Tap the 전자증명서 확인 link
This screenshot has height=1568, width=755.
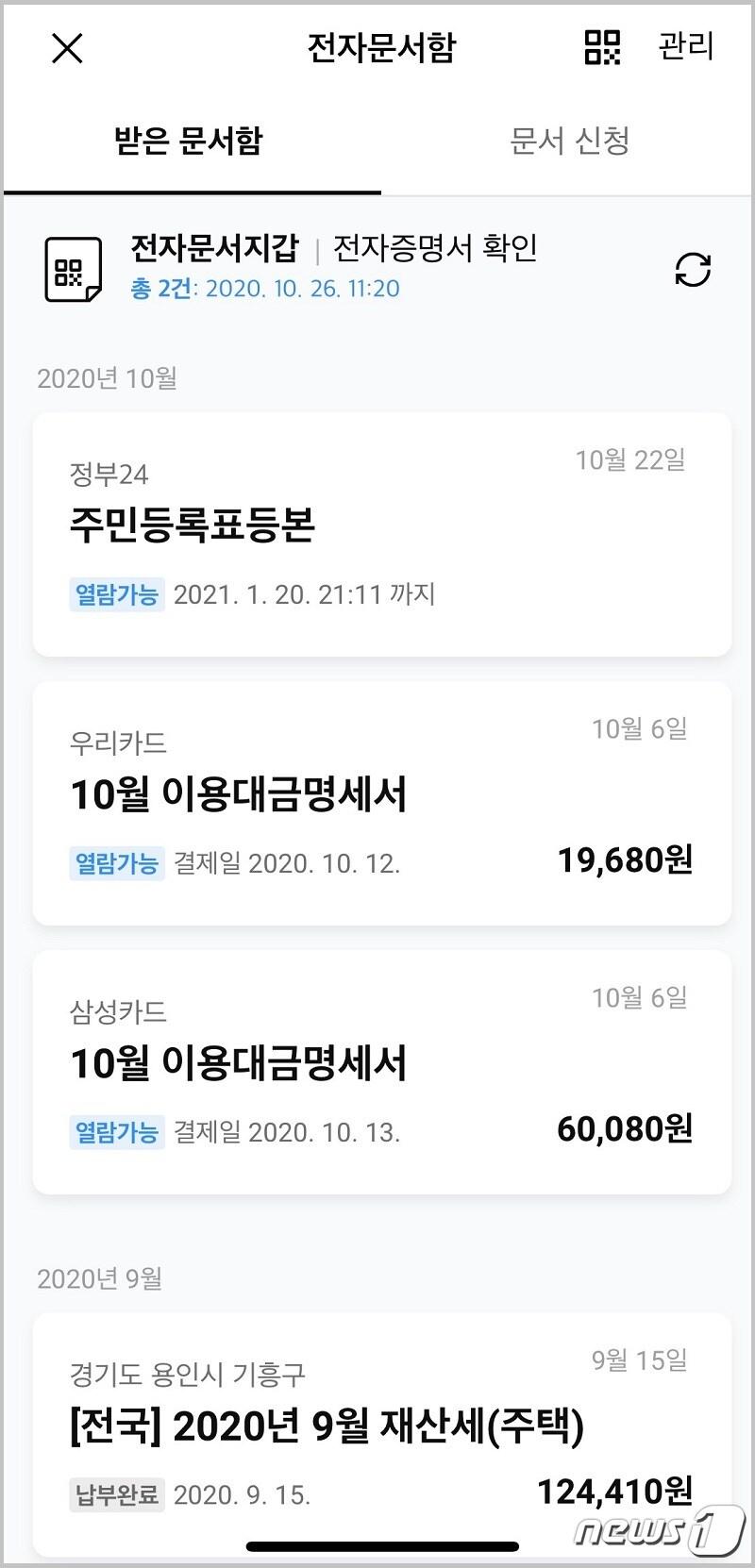click(x=436, y=250)
